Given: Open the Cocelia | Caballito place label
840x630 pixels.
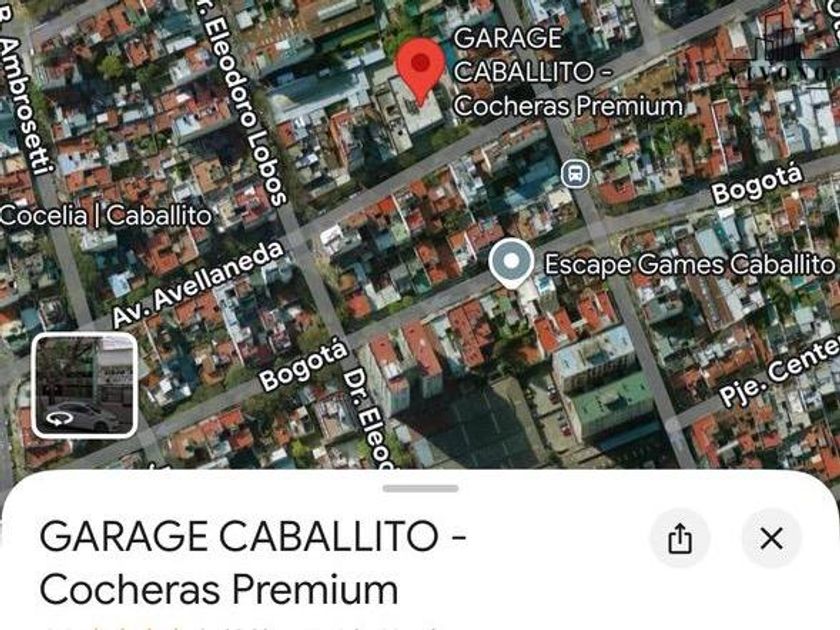Looking at the screenshot, I should [x=105, y=214].
